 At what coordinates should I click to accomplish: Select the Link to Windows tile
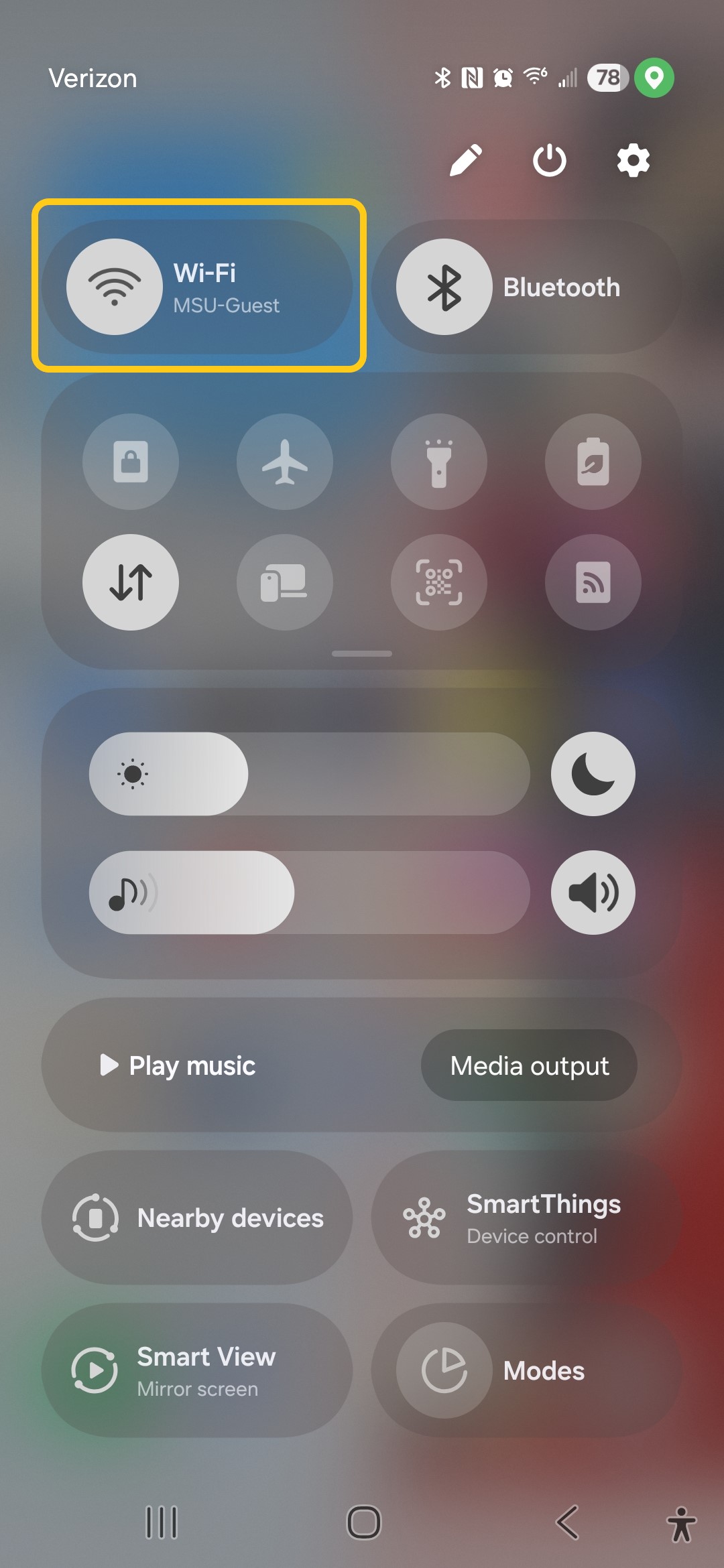coord(285,583)
